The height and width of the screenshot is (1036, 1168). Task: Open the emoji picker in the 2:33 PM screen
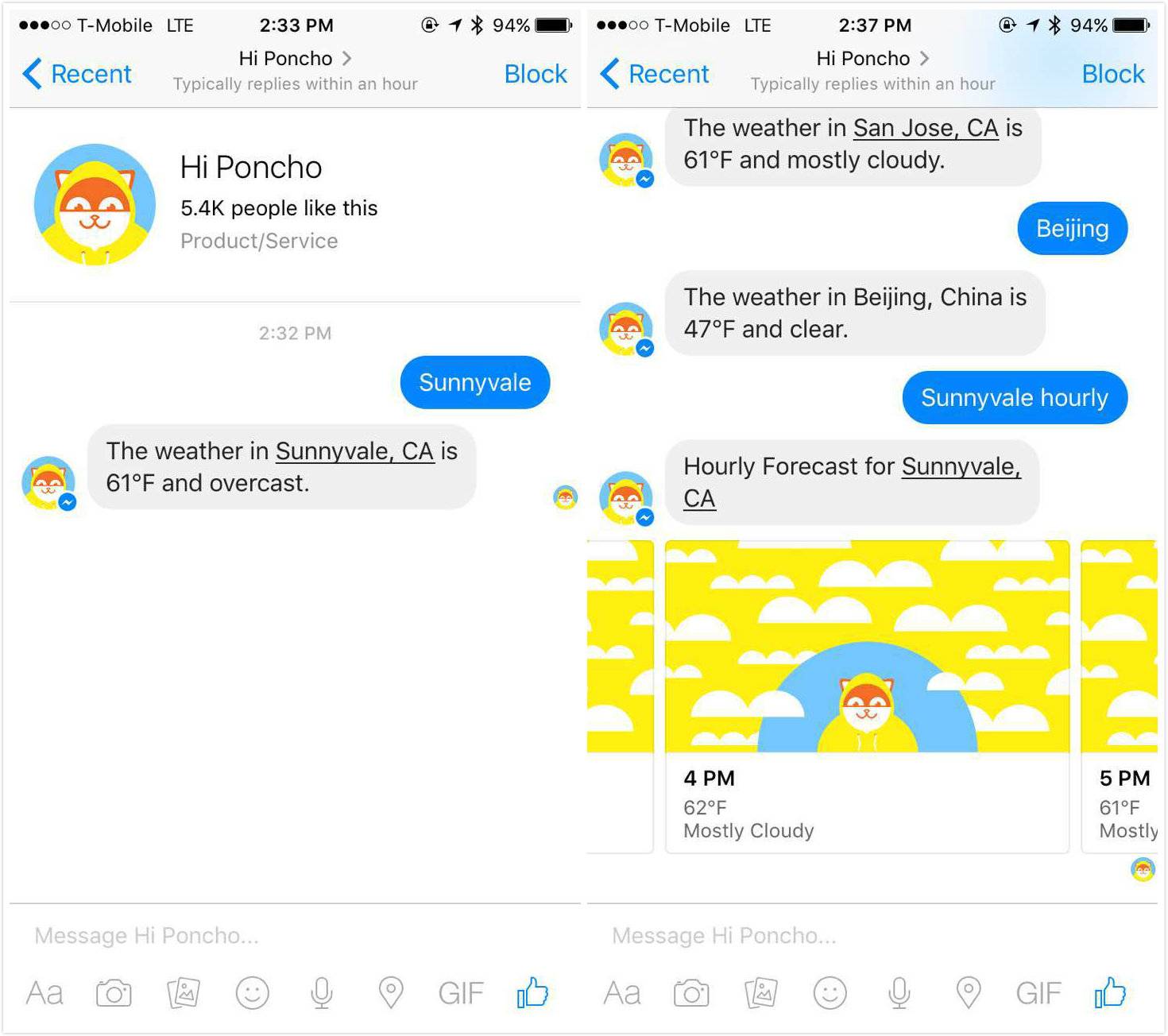pos(253,993)
